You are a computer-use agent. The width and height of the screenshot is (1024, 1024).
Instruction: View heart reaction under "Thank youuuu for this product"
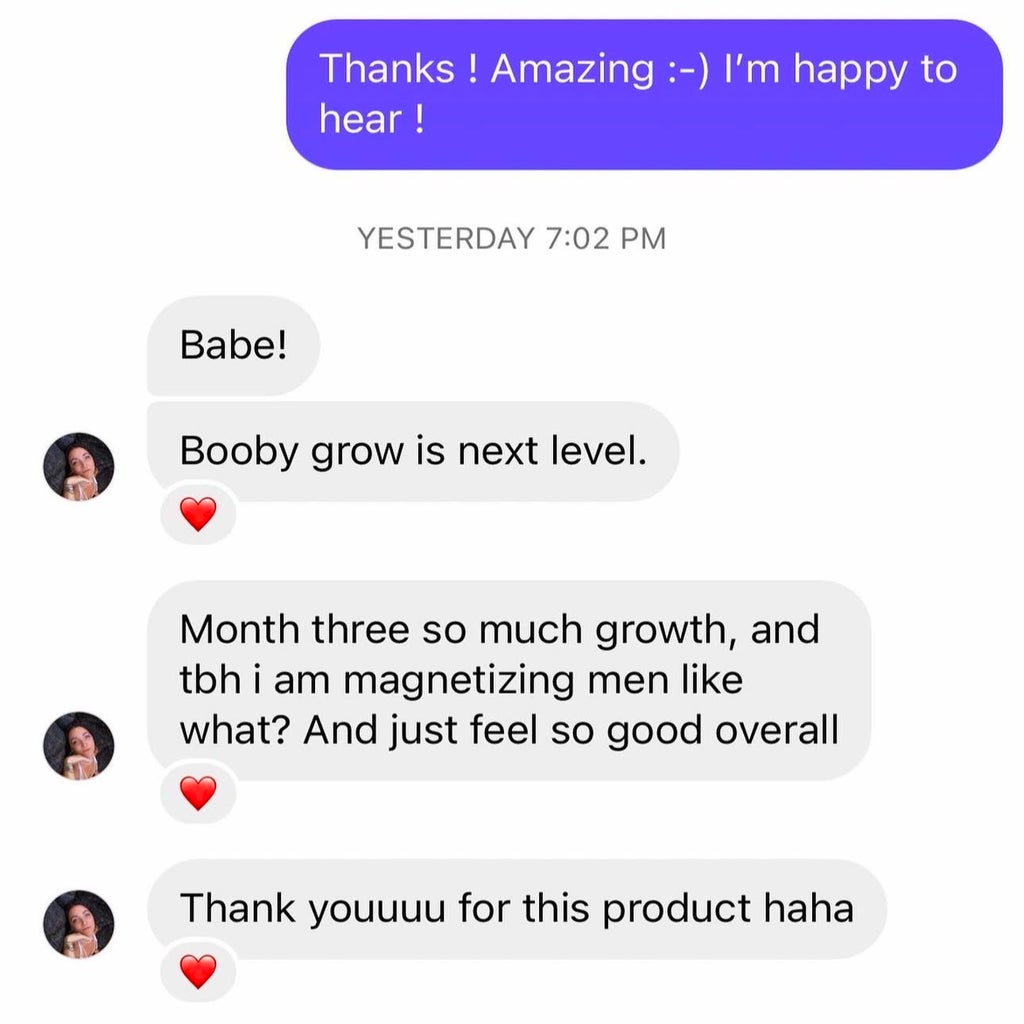pyautogui.click(x=198, y=971)
